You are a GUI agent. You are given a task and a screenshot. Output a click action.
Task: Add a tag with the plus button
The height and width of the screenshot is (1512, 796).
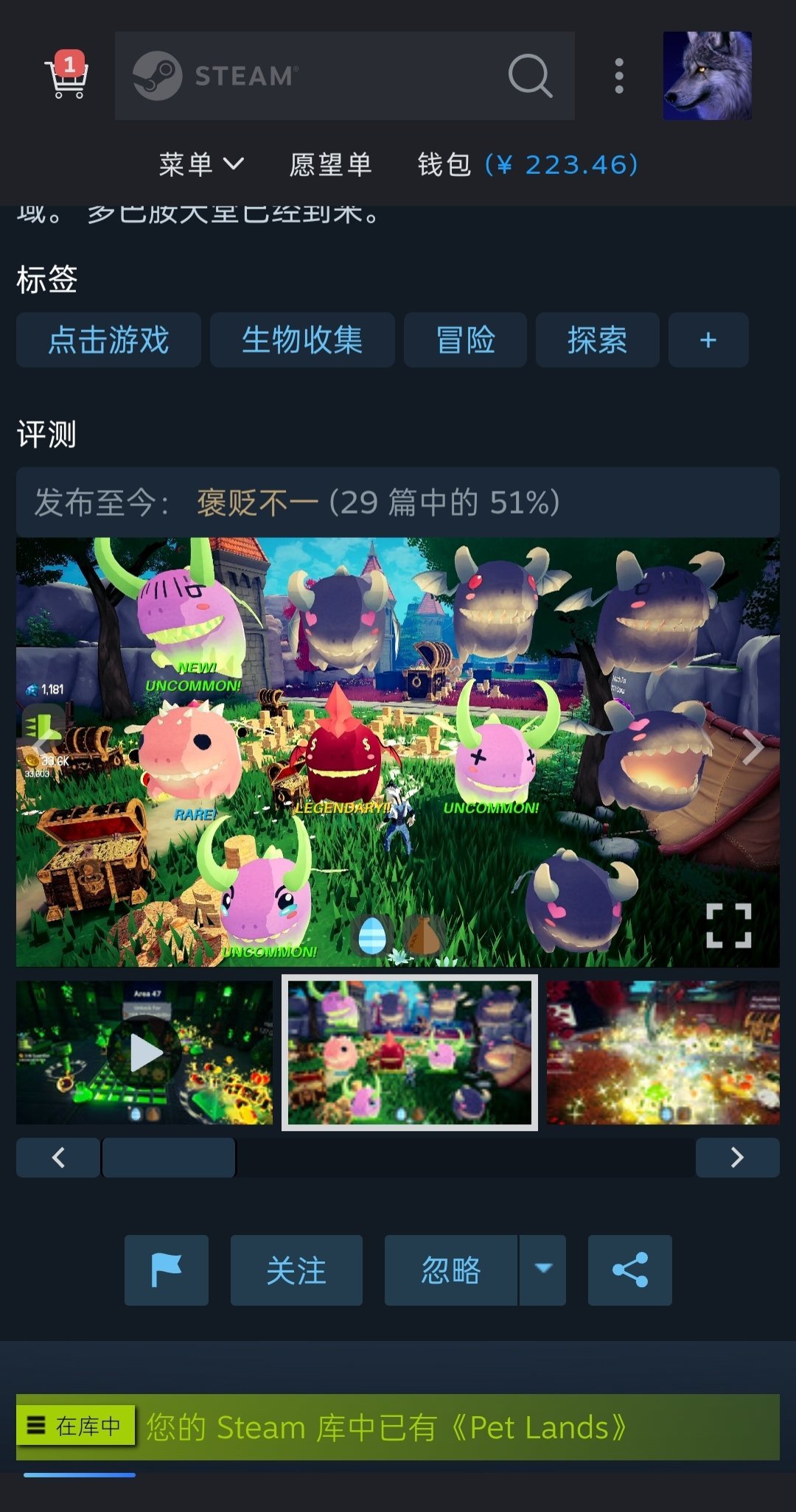[x=708, y=340]
